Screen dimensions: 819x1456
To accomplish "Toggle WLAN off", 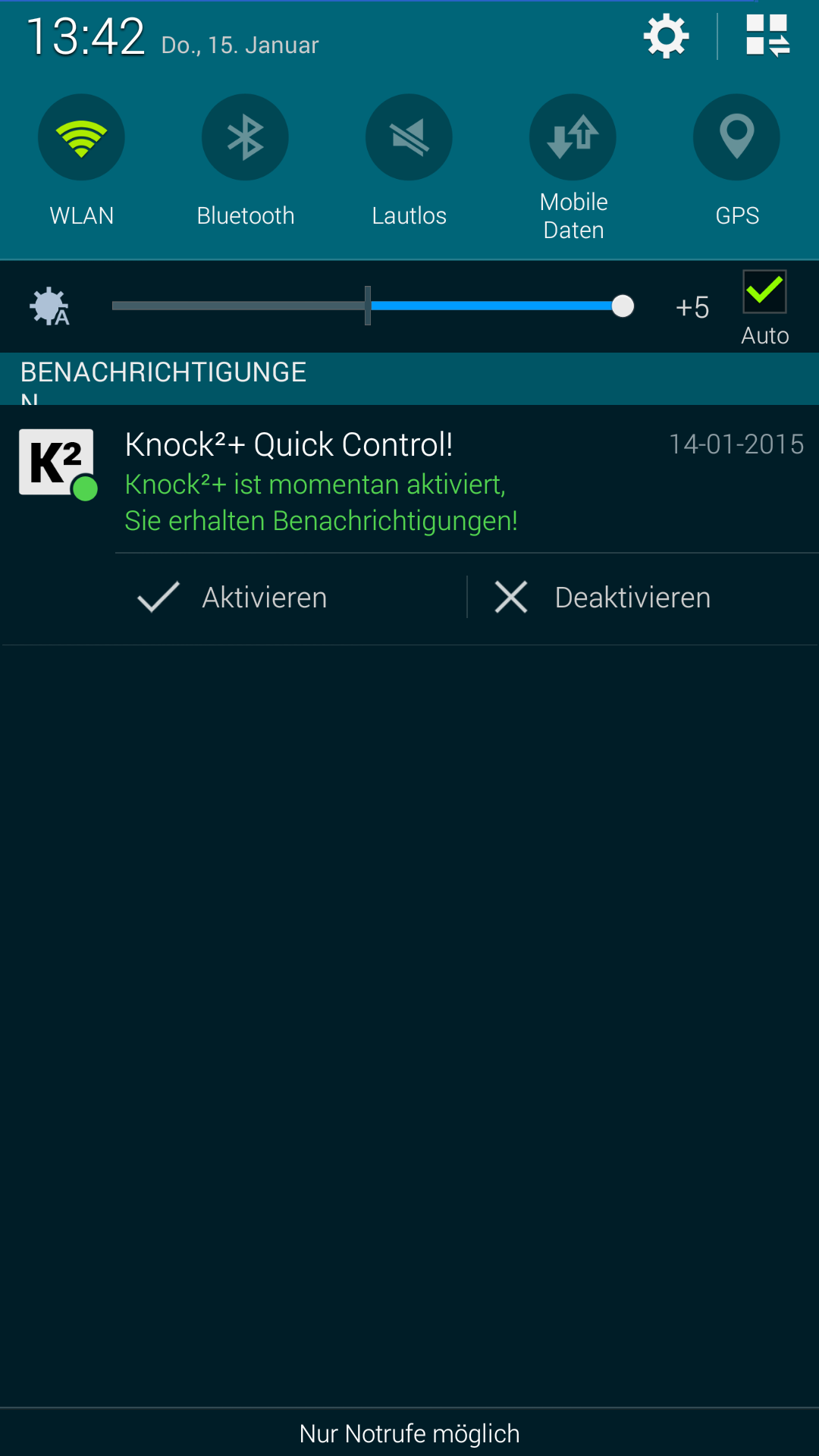I will 82,137.
